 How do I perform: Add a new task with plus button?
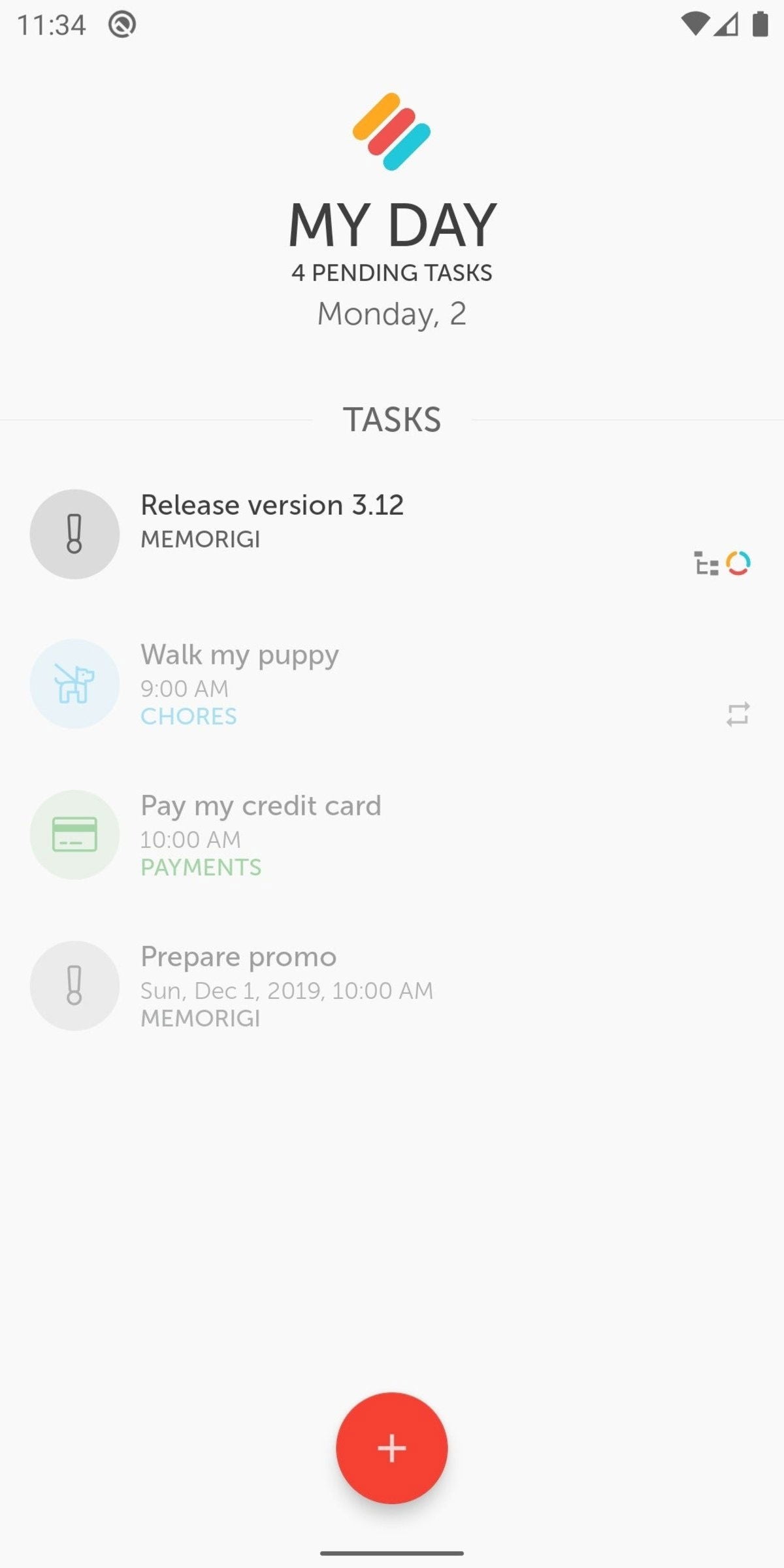point(391,1448)
